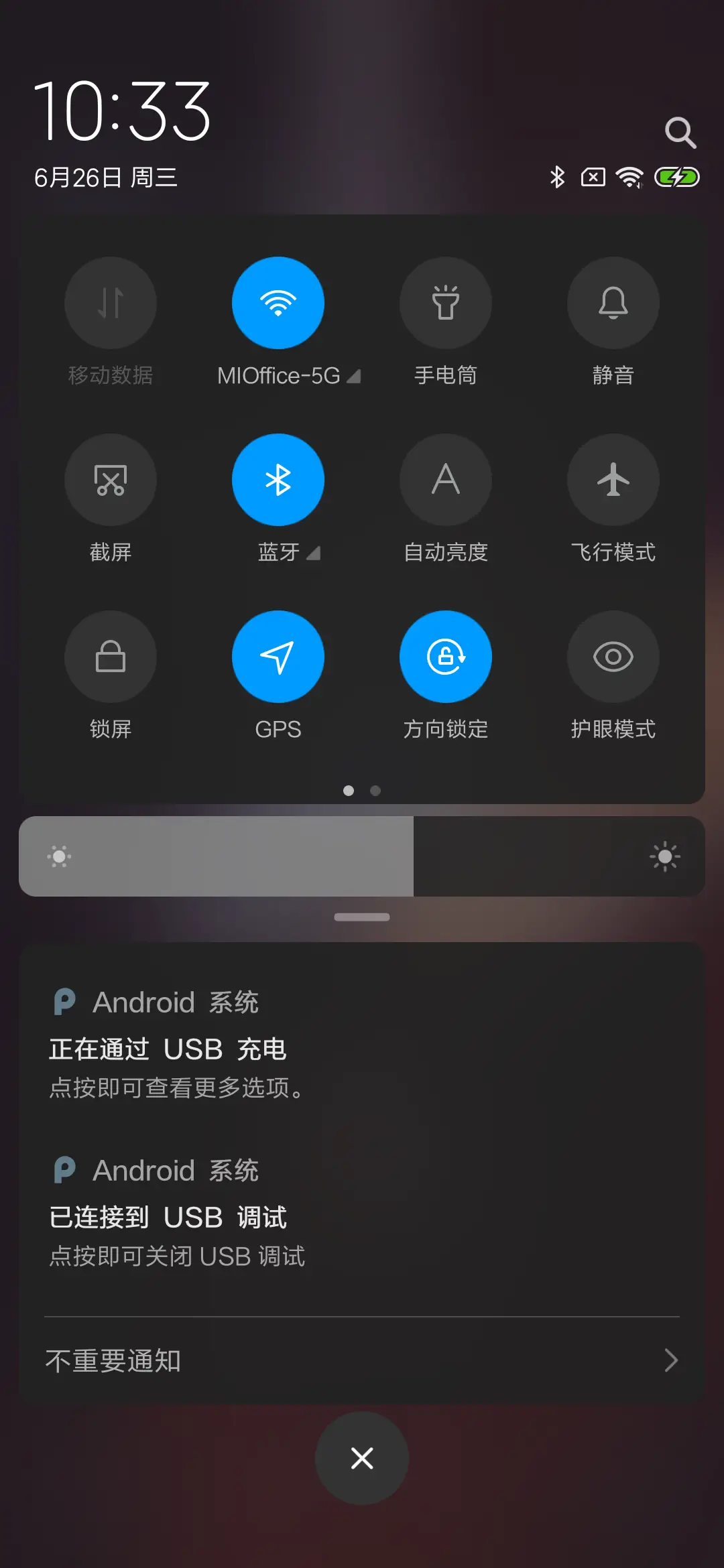Turn off GPS

coord(278,657)
